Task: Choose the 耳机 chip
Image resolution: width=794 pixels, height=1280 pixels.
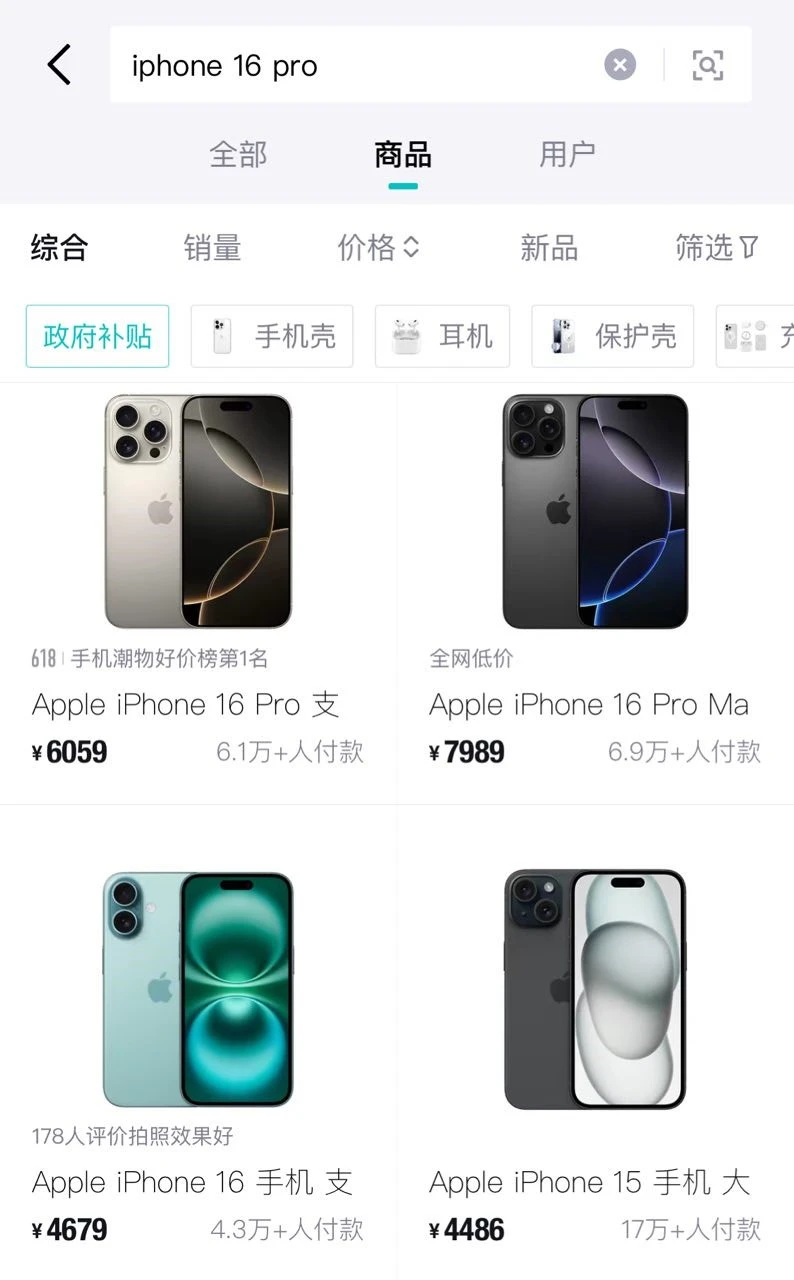Action: (442, 336)
